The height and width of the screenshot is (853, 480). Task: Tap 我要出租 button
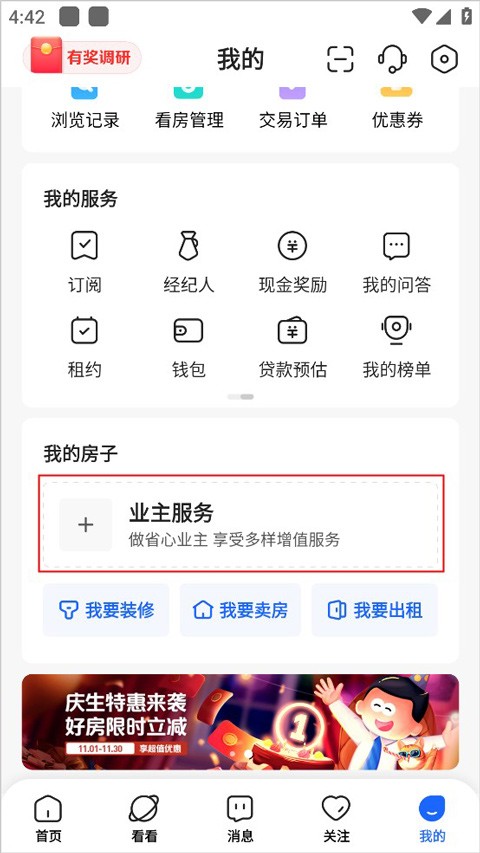[x=374, y=610]
